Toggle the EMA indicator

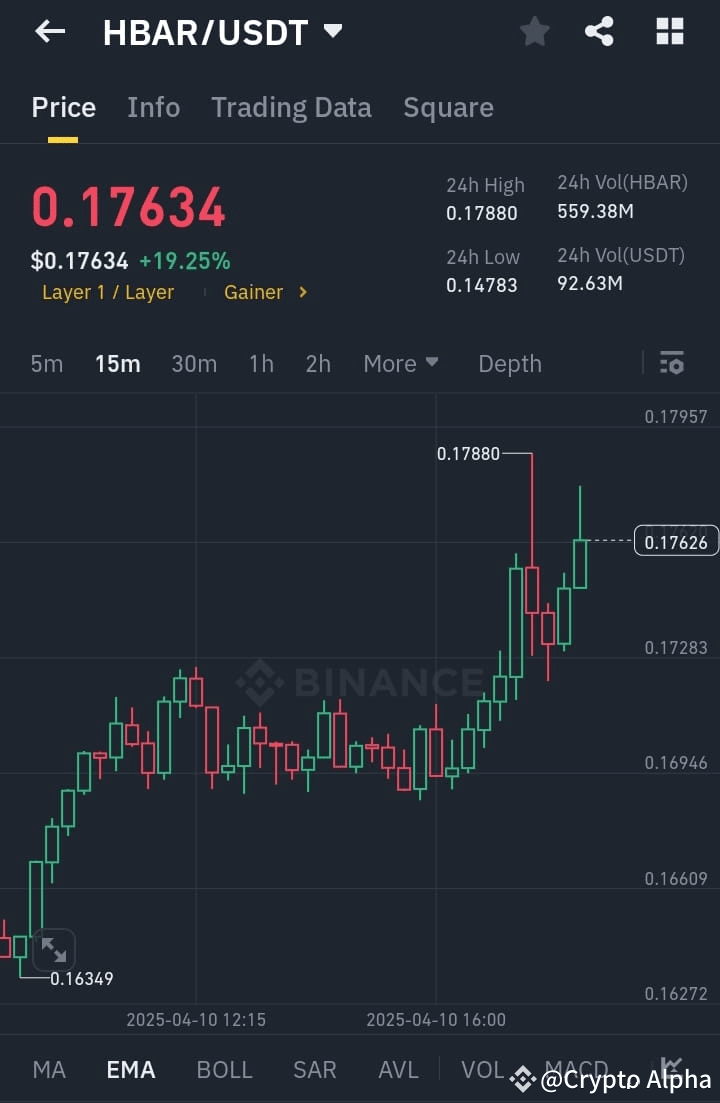(130, 1069)
